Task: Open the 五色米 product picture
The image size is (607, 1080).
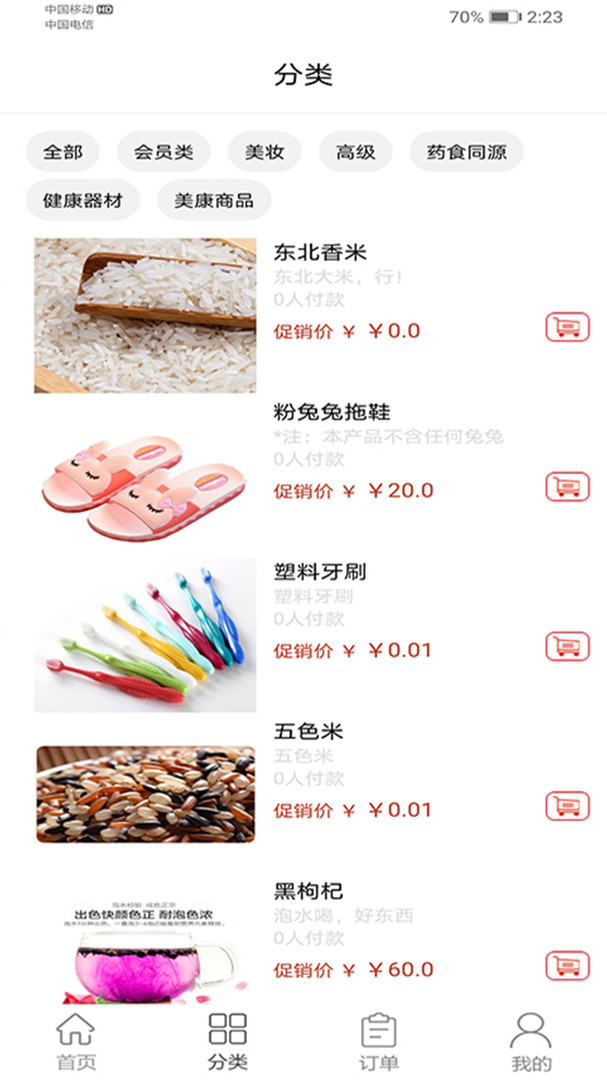Action: coord(145,794)
